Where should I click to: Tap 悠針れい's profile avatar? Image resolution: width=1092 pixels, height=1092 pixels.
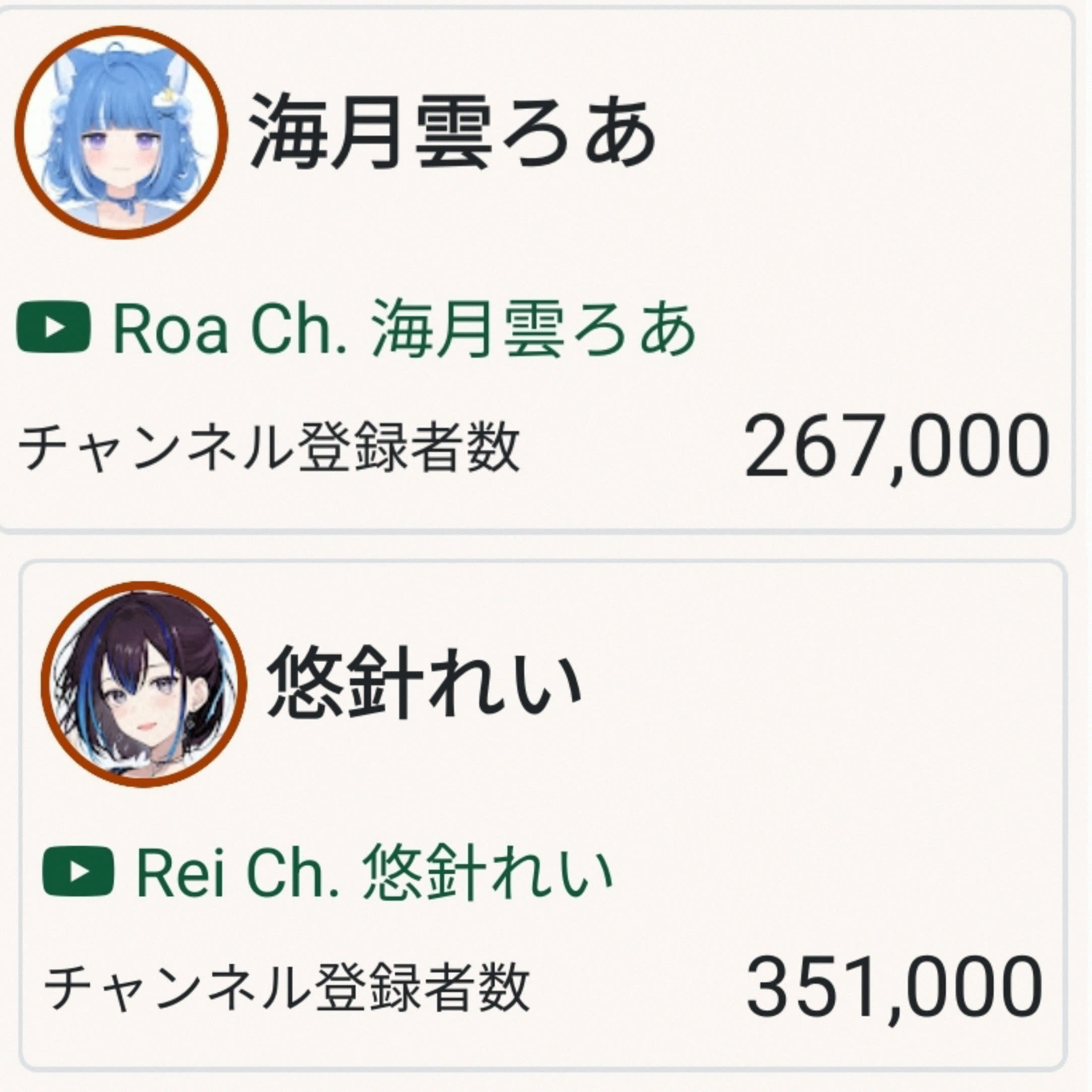(144, 684)
